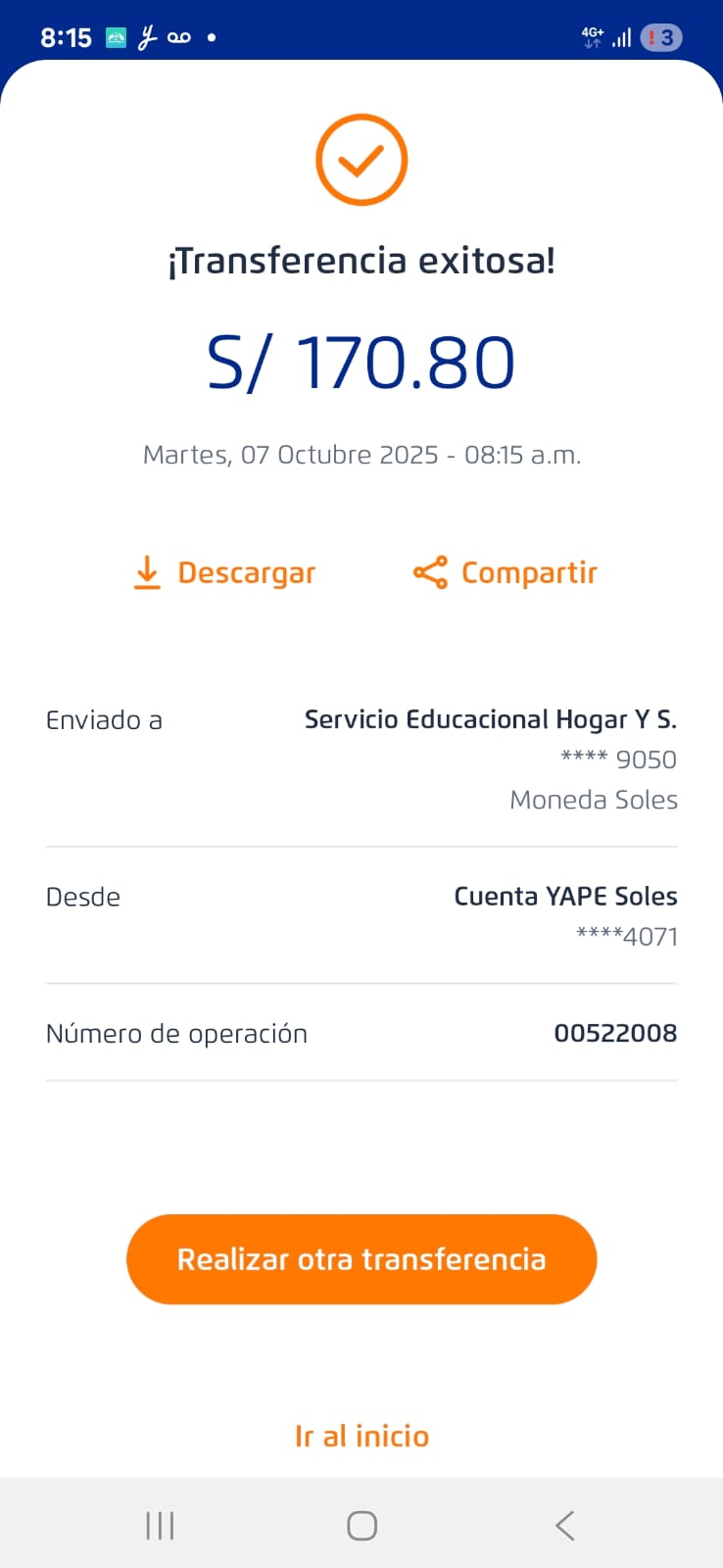Tap the system home button
The width and height of the screenshot is (723, 1568).
click(x=361, y=1525)
